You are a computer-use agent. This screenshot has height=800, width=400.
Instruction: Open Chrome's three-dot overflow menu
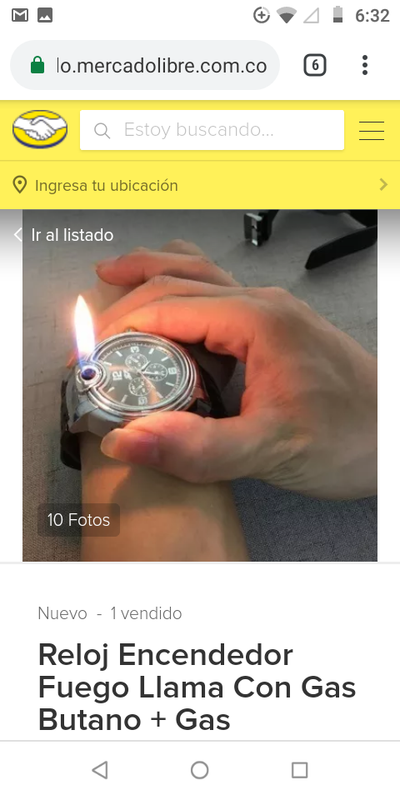coord(364,66)
